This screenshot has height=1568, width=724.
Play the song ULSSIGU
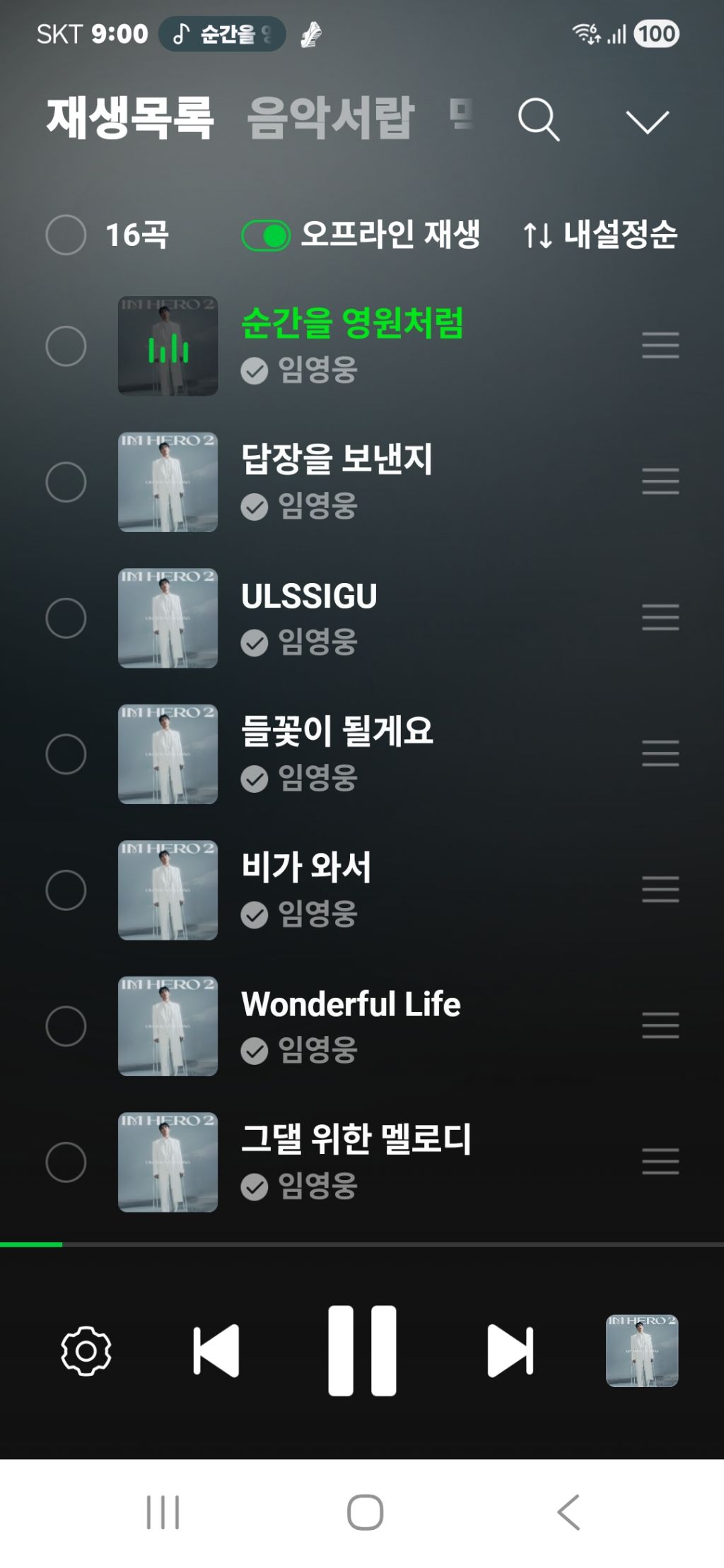pos(309,596)
